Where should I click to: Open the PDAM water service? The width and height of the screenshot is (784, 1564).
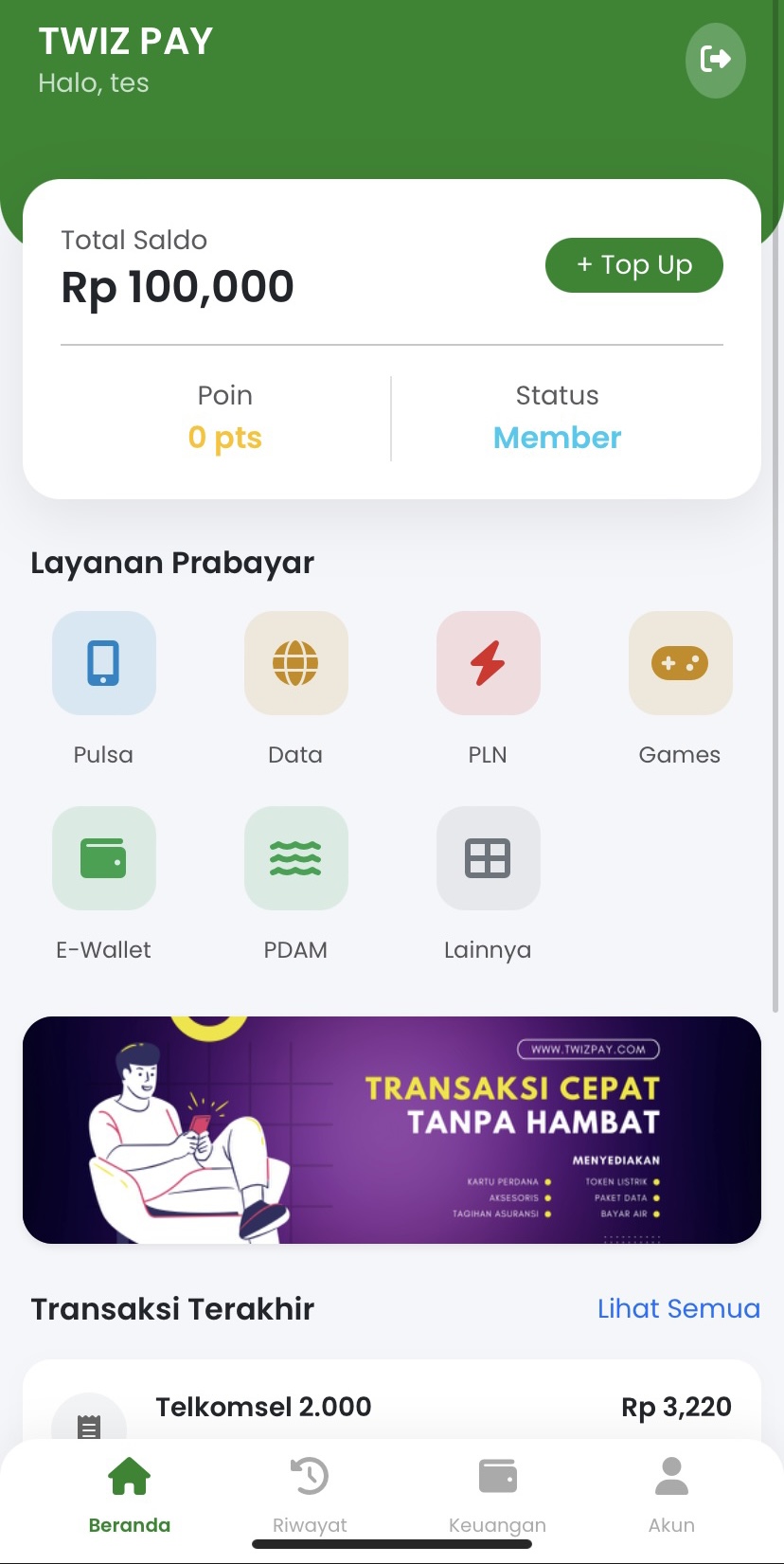tap(295, 858)
